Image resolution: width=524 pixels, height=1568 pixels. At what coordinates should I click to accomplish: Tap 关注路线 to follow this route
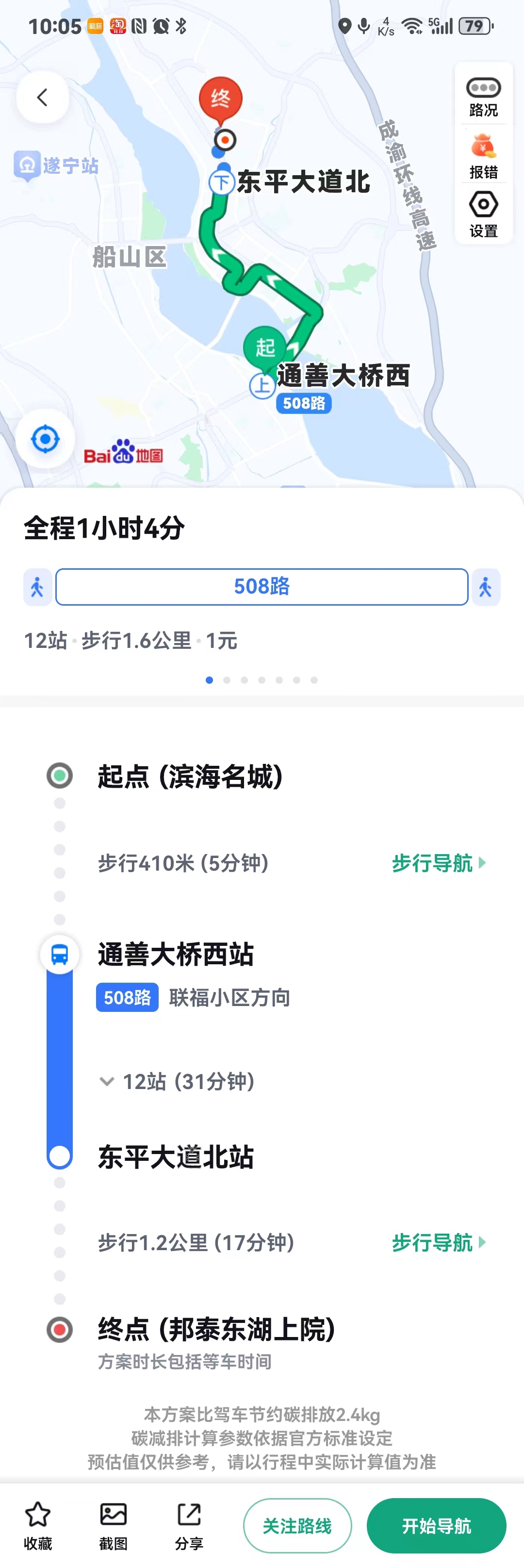pyautogui.click(x=297, y=1525)
